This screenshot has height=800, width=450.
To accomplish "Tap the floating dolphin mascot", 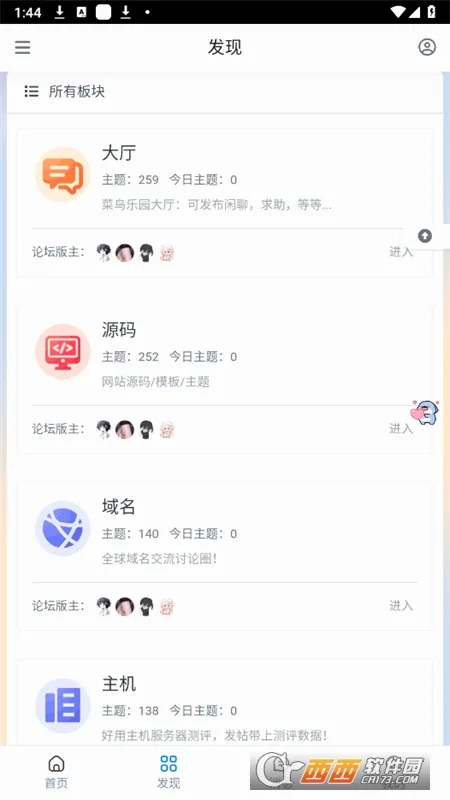I will coord(424,412).
